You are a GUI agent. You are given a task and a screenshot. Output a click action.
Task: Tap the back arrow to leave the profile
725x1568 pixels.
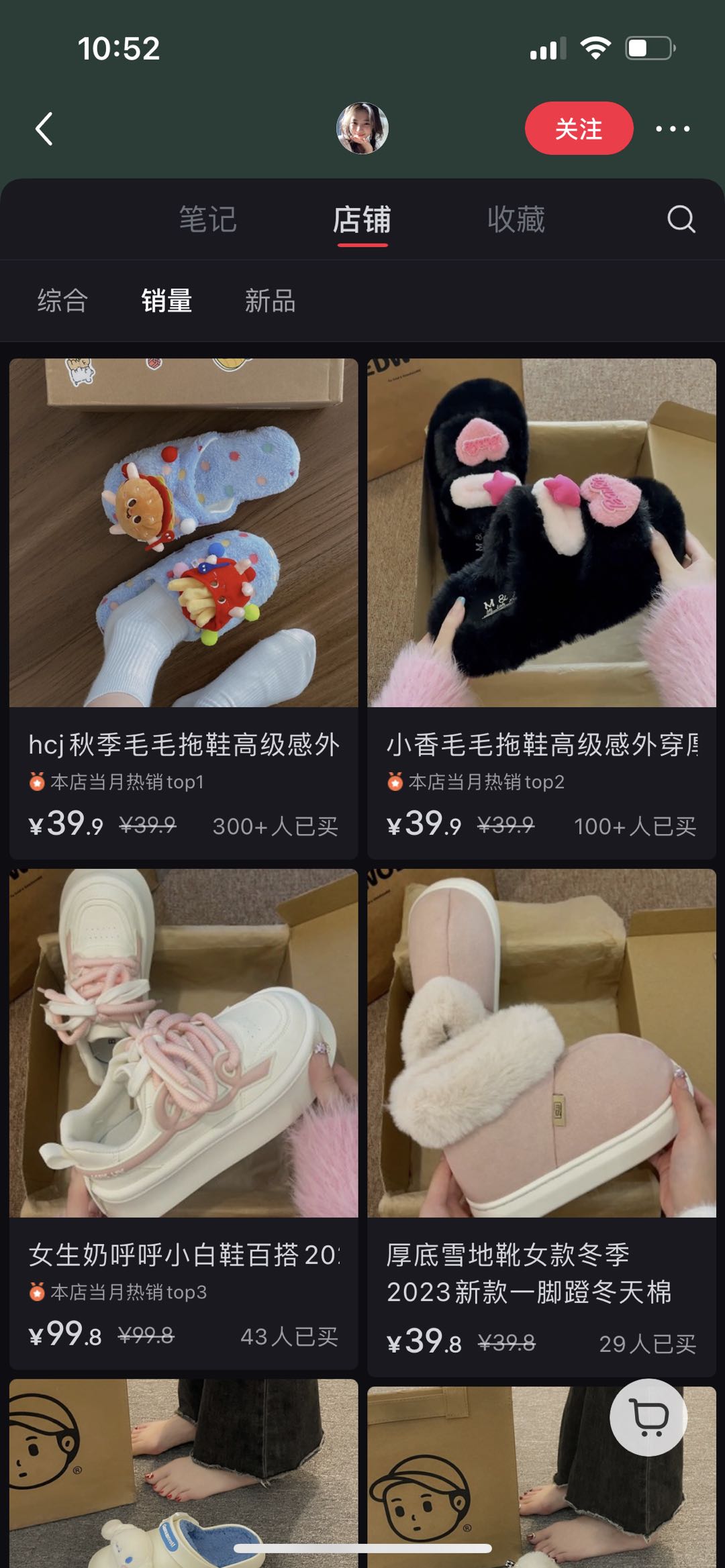[x=44, y=129]
